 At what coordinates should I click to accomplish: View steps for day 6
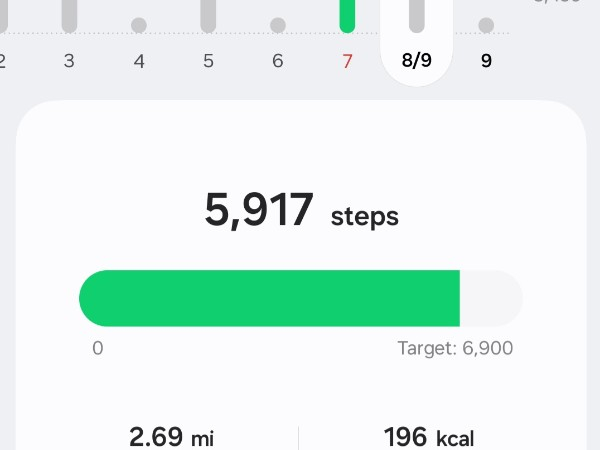(278, 60)
